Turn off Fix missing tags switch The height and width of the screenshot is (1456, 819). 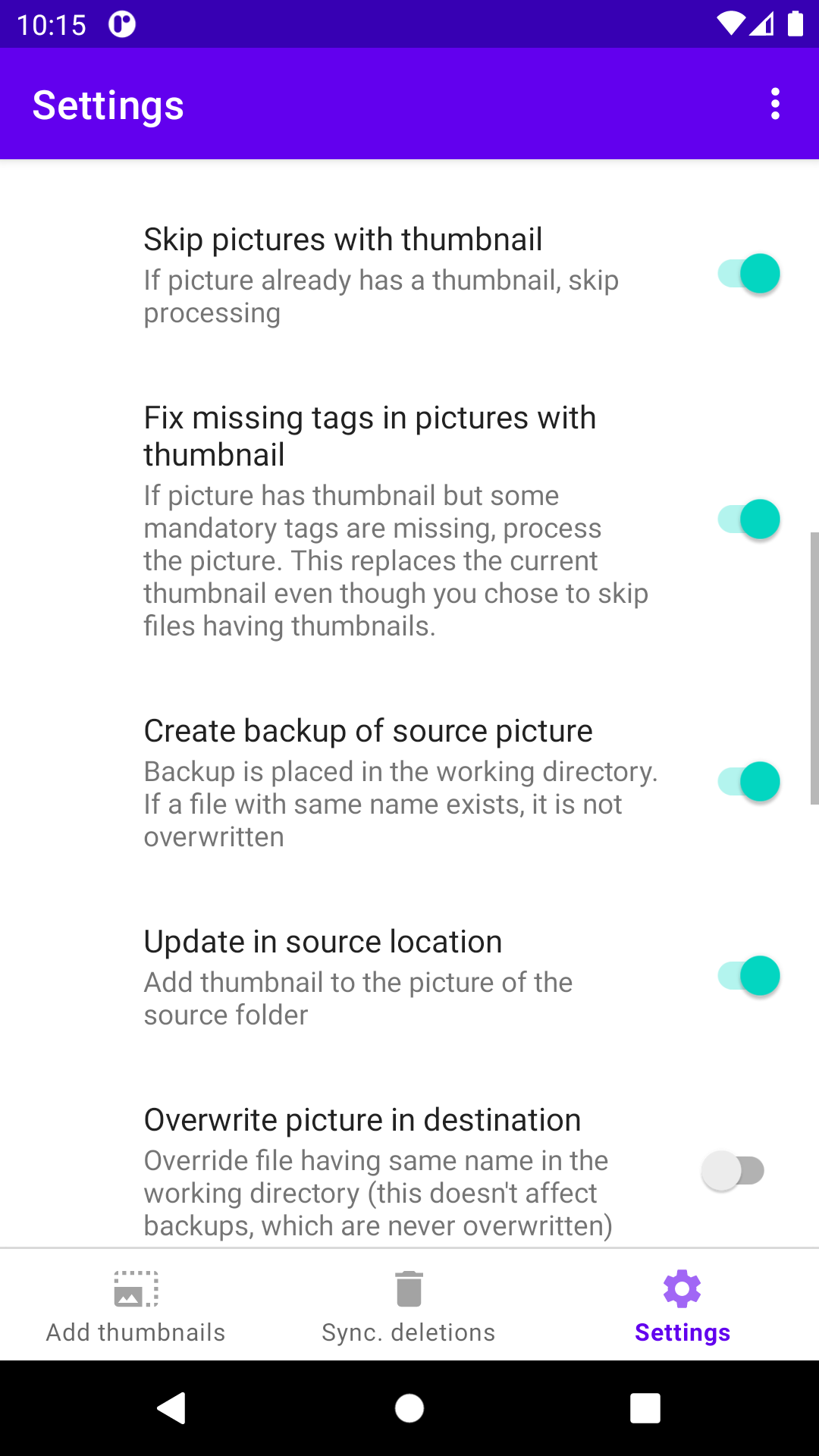tap(748, 519)
